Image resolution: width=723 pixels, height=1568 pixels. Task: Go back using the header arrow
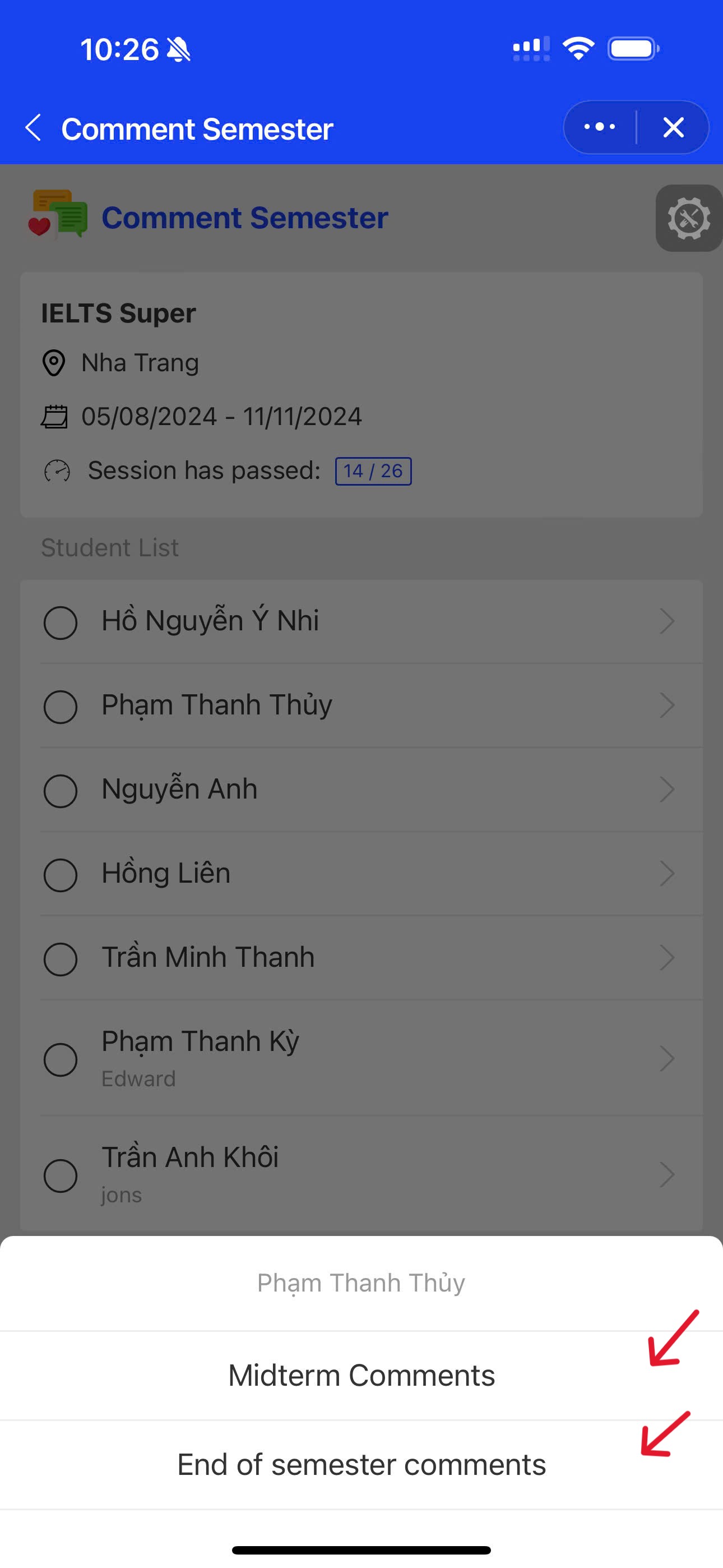click(x=34, y=128)
